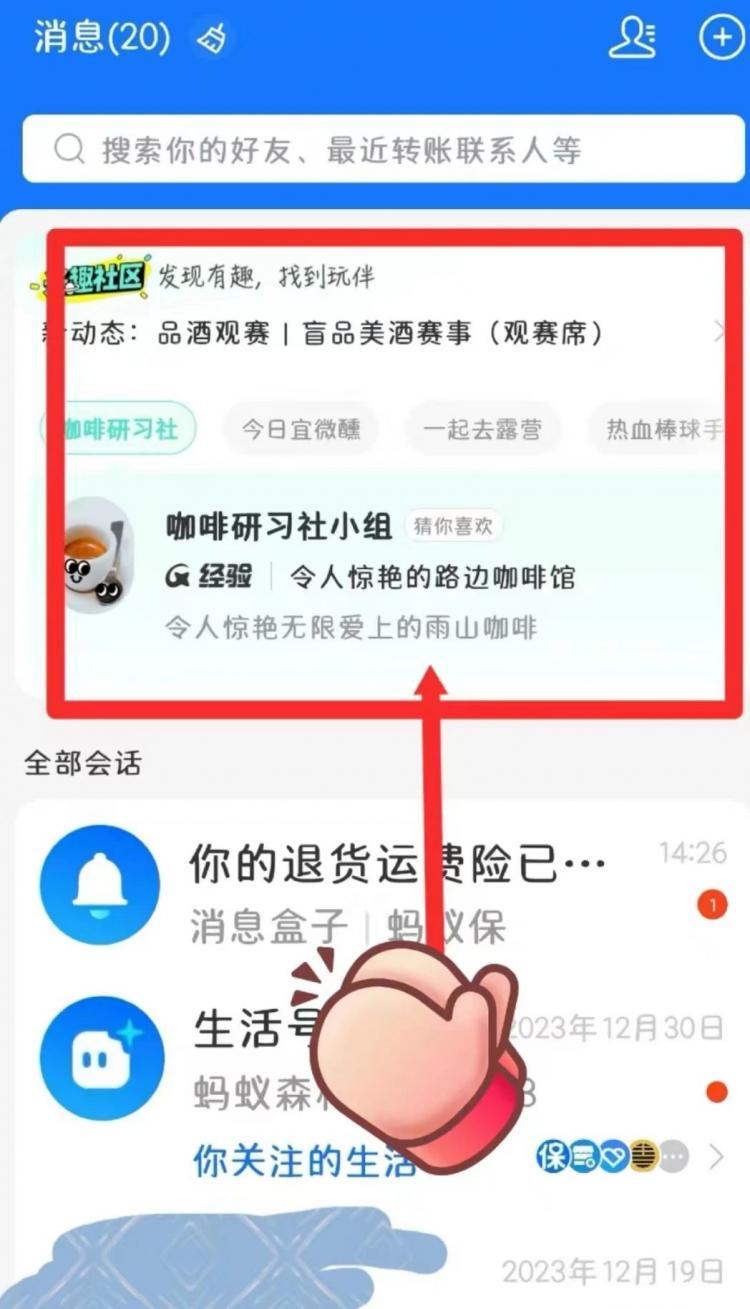
Task: Open the 你关注的生活 link
Action: point(300,1160)
